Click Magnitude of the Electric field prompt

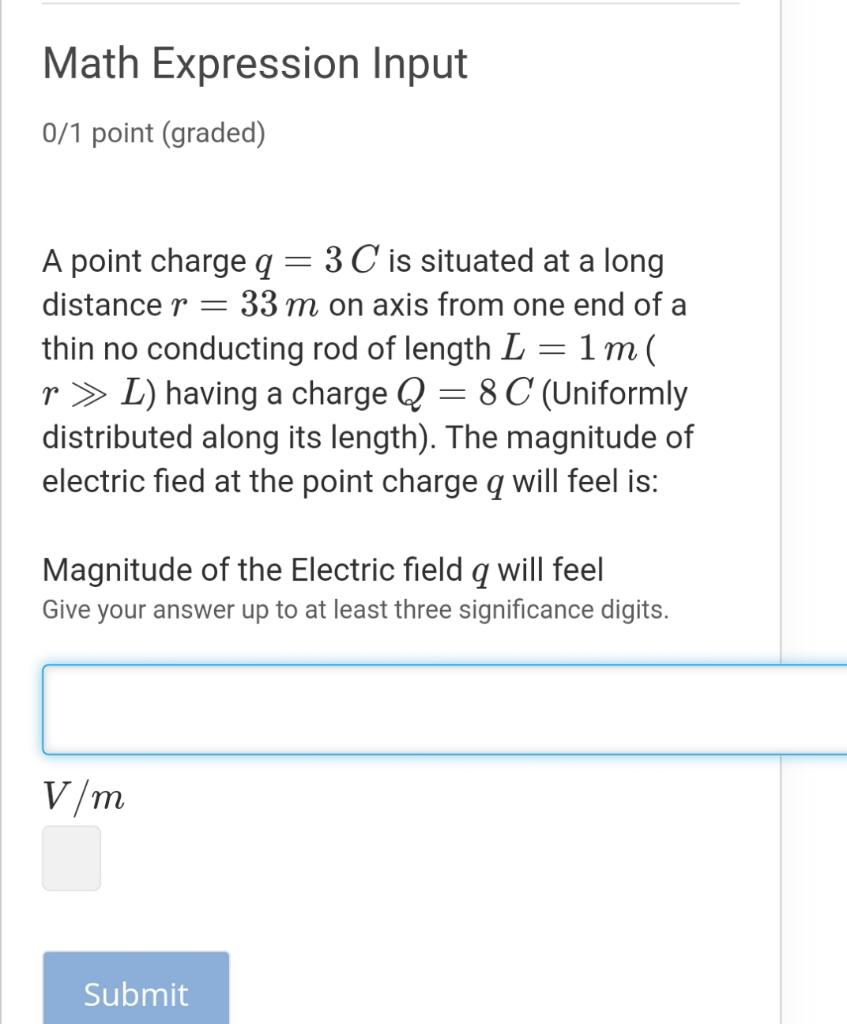[322, 569]
